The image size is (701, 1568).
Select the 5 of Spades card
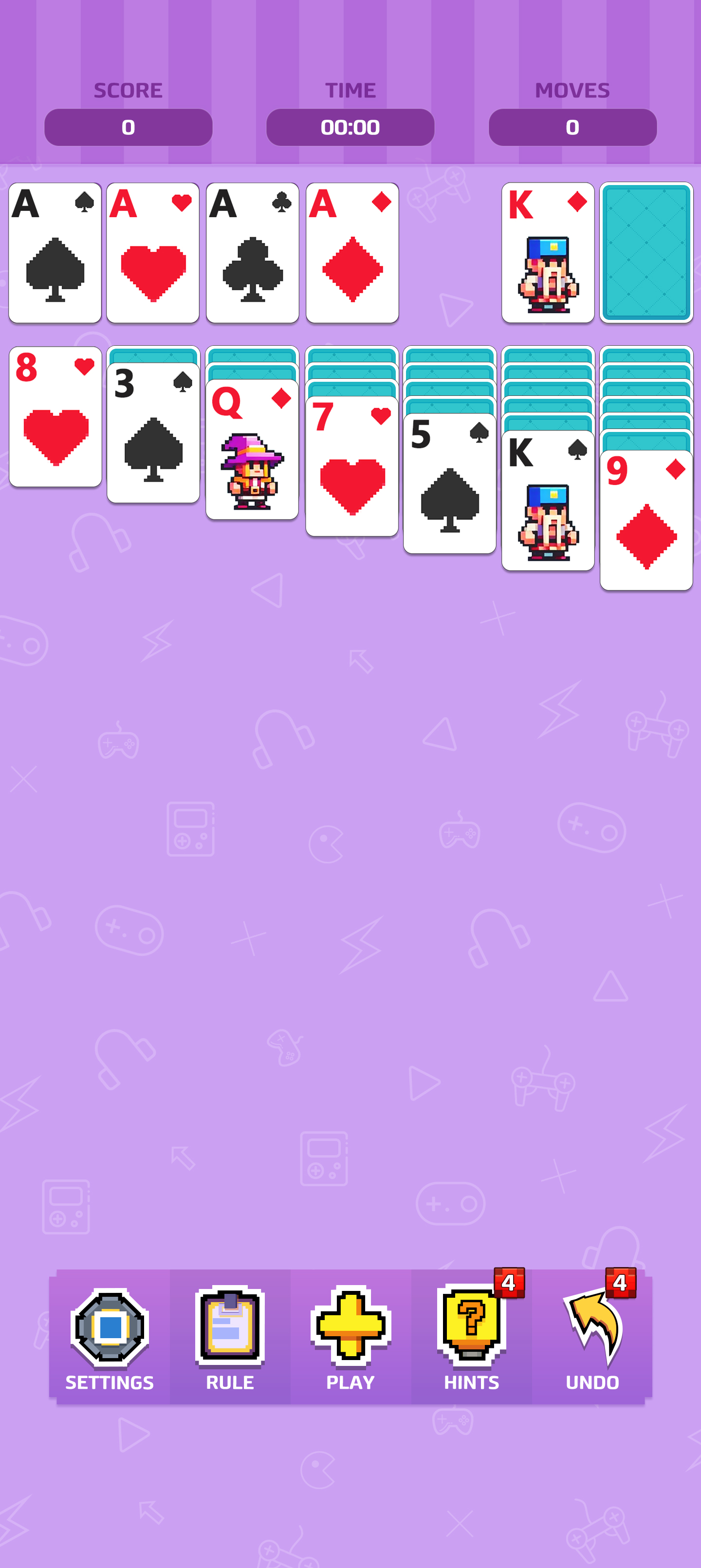click(x=450, y=484)
